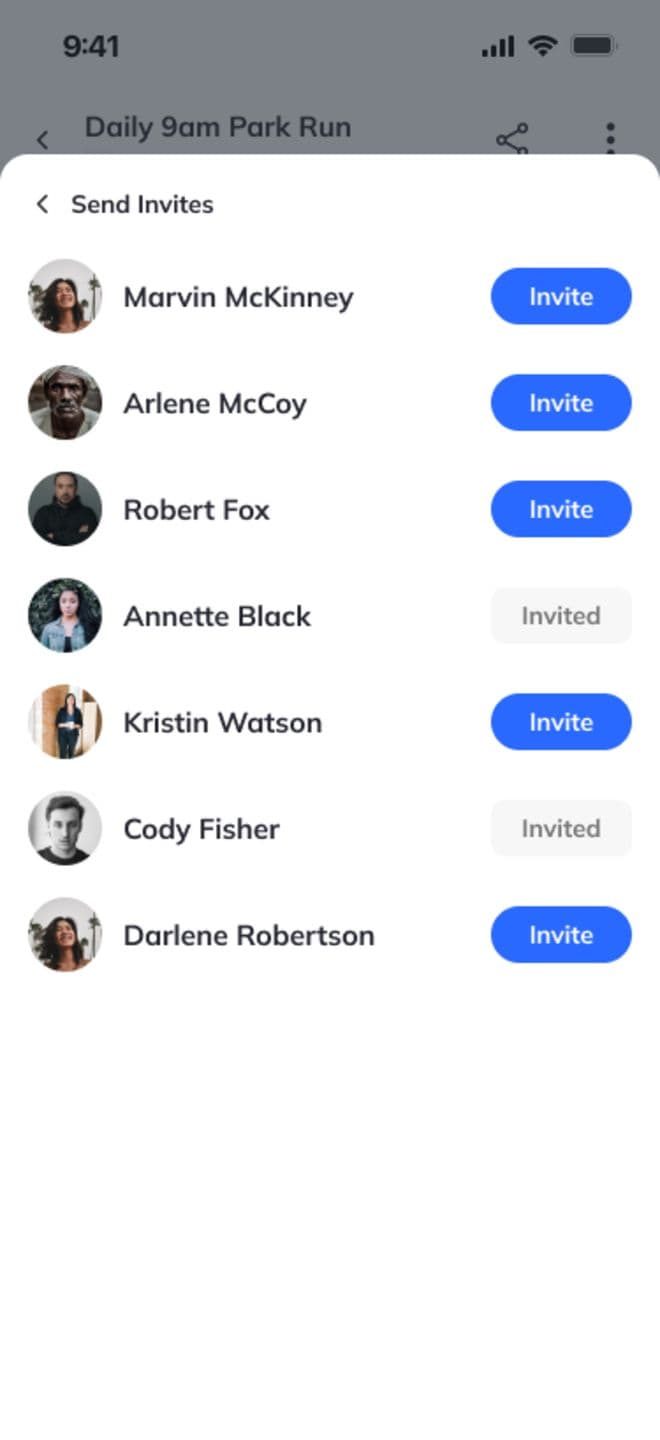Open the overflow menu in header

click(x=610, y=138)
